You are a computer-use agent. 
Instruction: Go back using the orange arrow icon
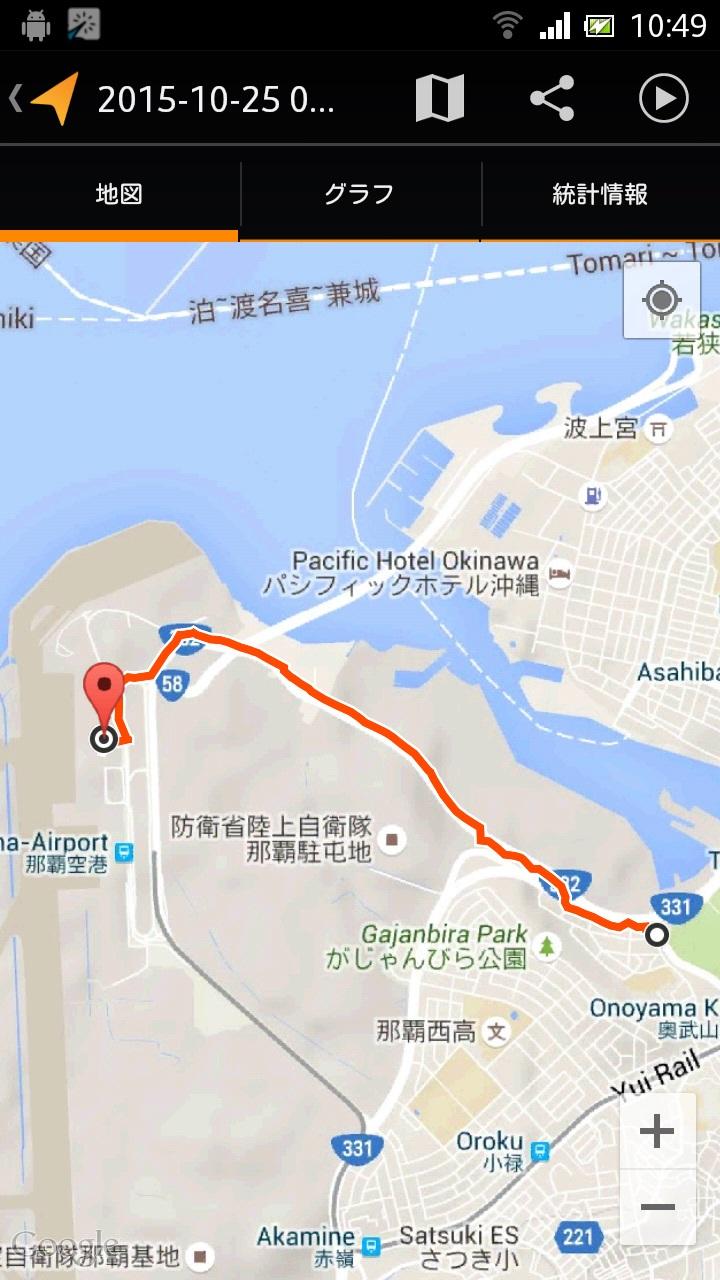click(x=52, y=99)
